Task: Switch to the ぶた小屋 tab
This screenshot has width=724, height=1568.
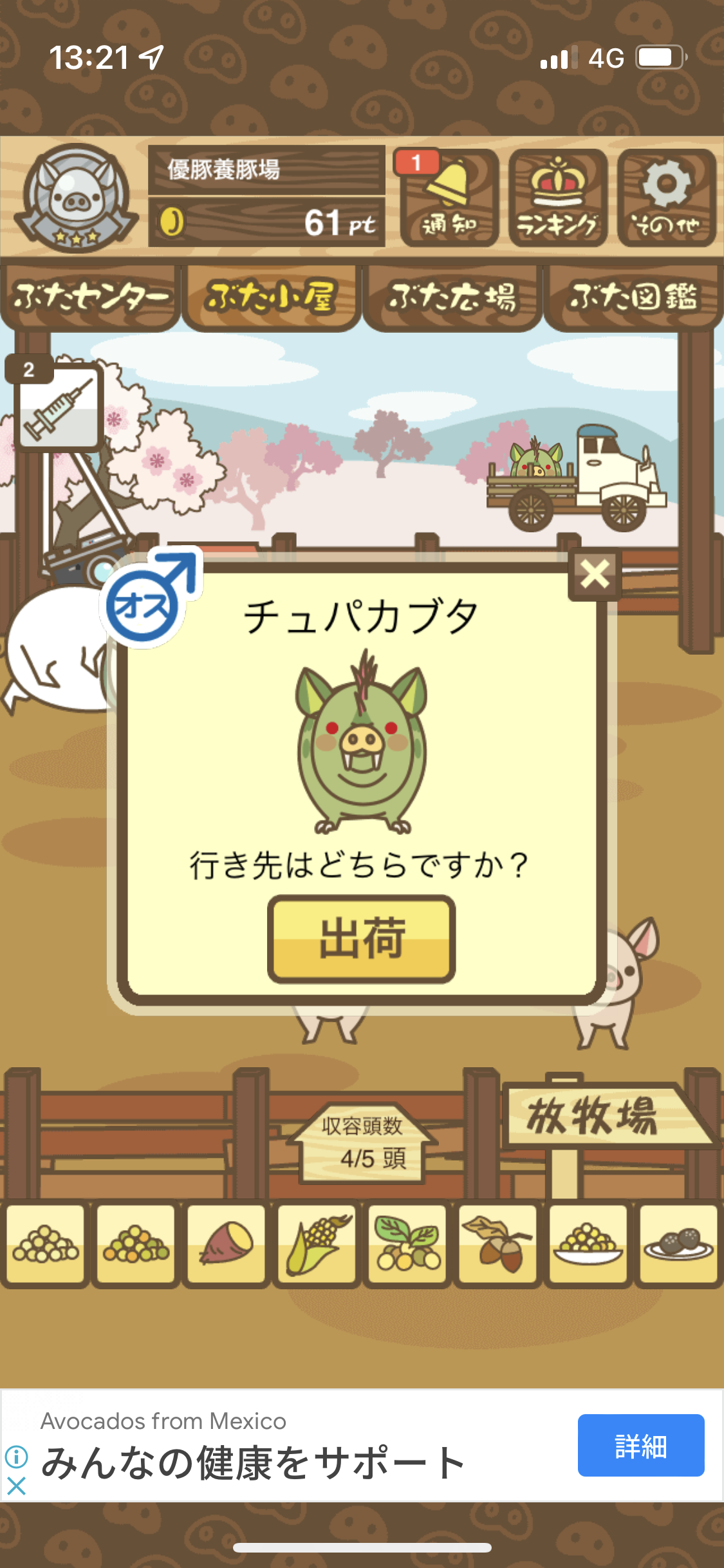Action: point(270,297)
